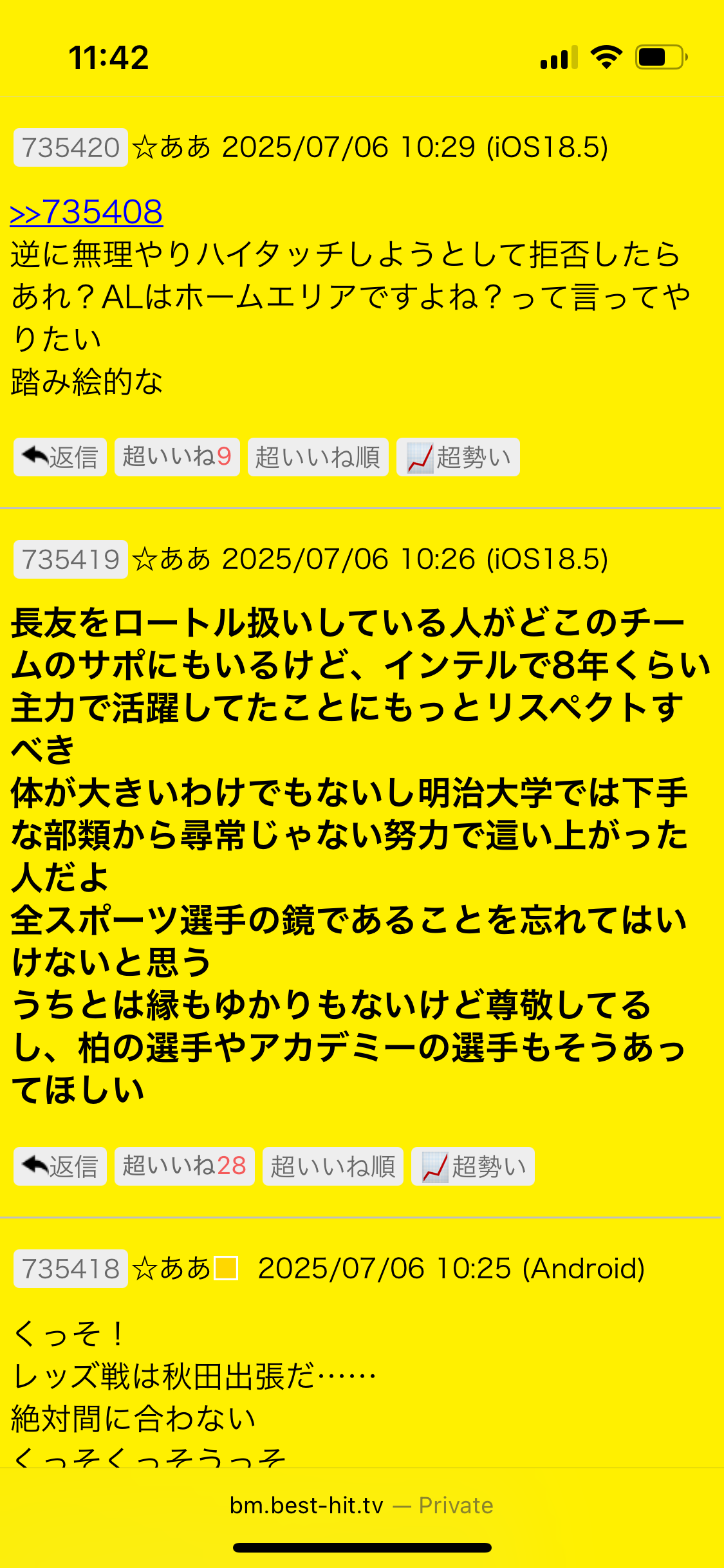Sort by 超いいね順 under post 735419
The image size is (724, 1568).
click(x=333, y=1166)
